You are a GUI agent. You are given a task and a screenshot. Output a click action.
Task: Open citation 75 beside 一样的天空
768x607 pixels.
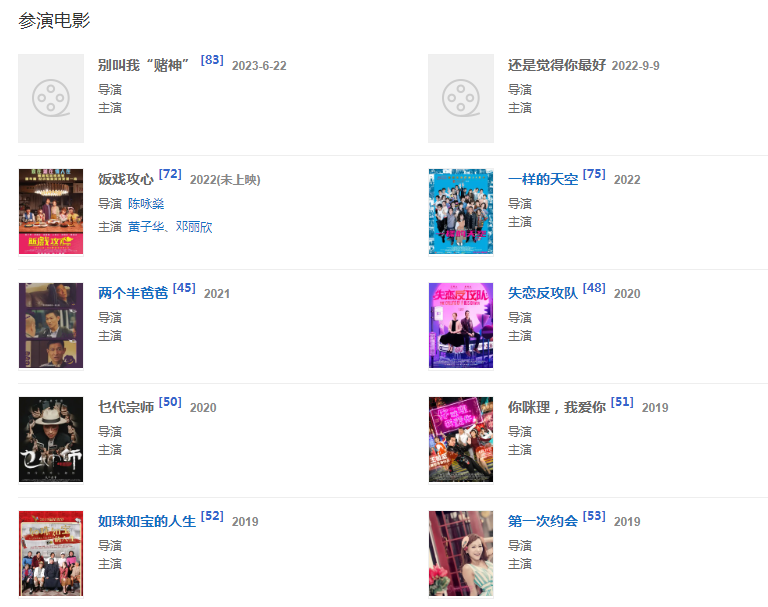(594, 174)
